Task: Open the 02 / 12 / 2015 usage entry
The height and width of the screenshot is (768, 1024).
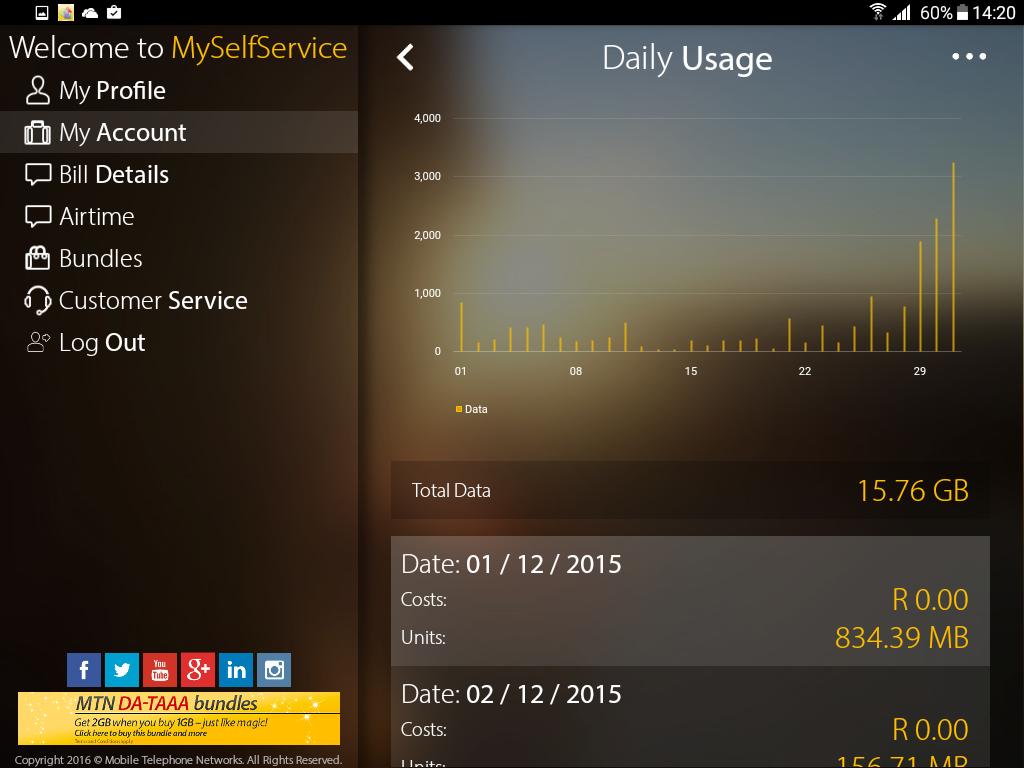Action: coord(690,717)
